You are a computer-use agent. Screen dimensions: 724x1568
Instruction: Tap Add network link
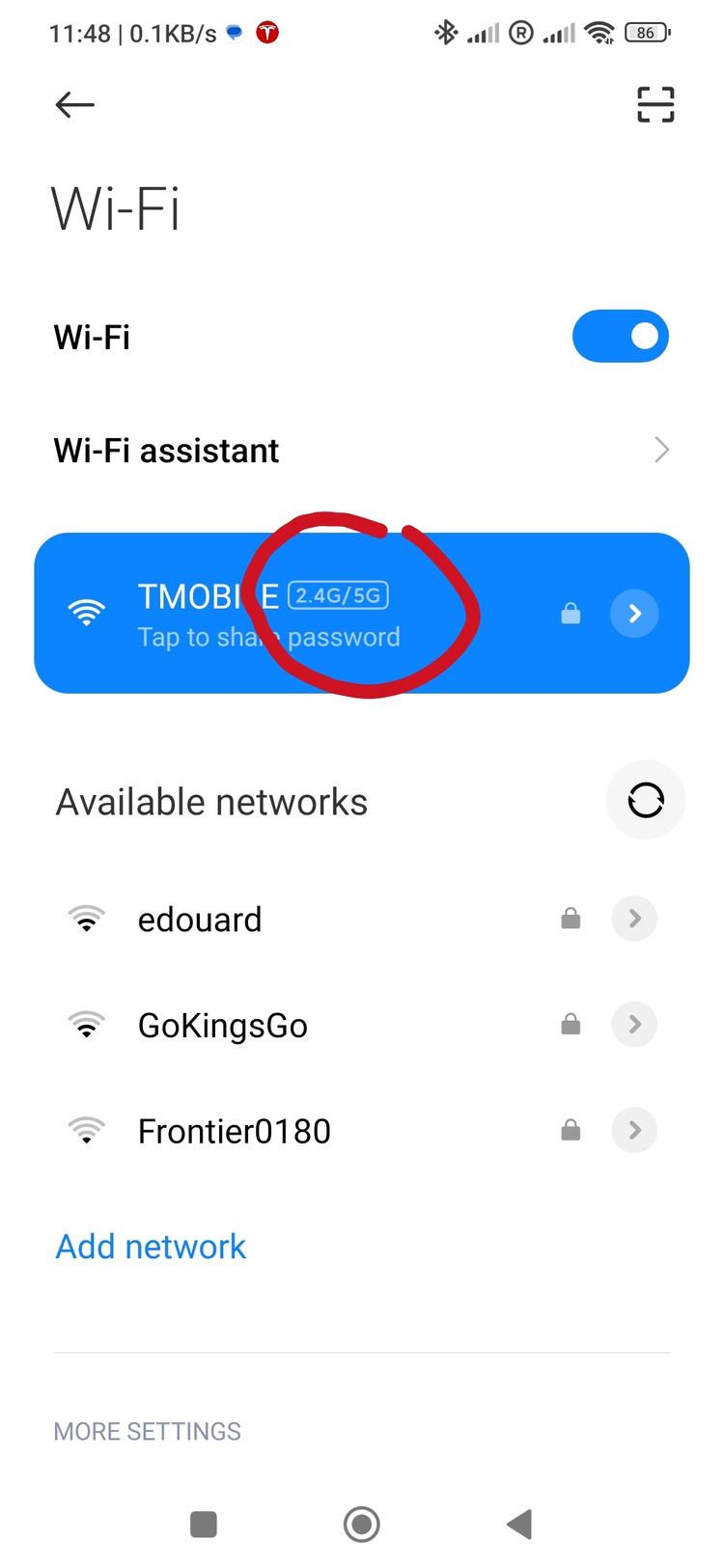[x=151, y=1247]
